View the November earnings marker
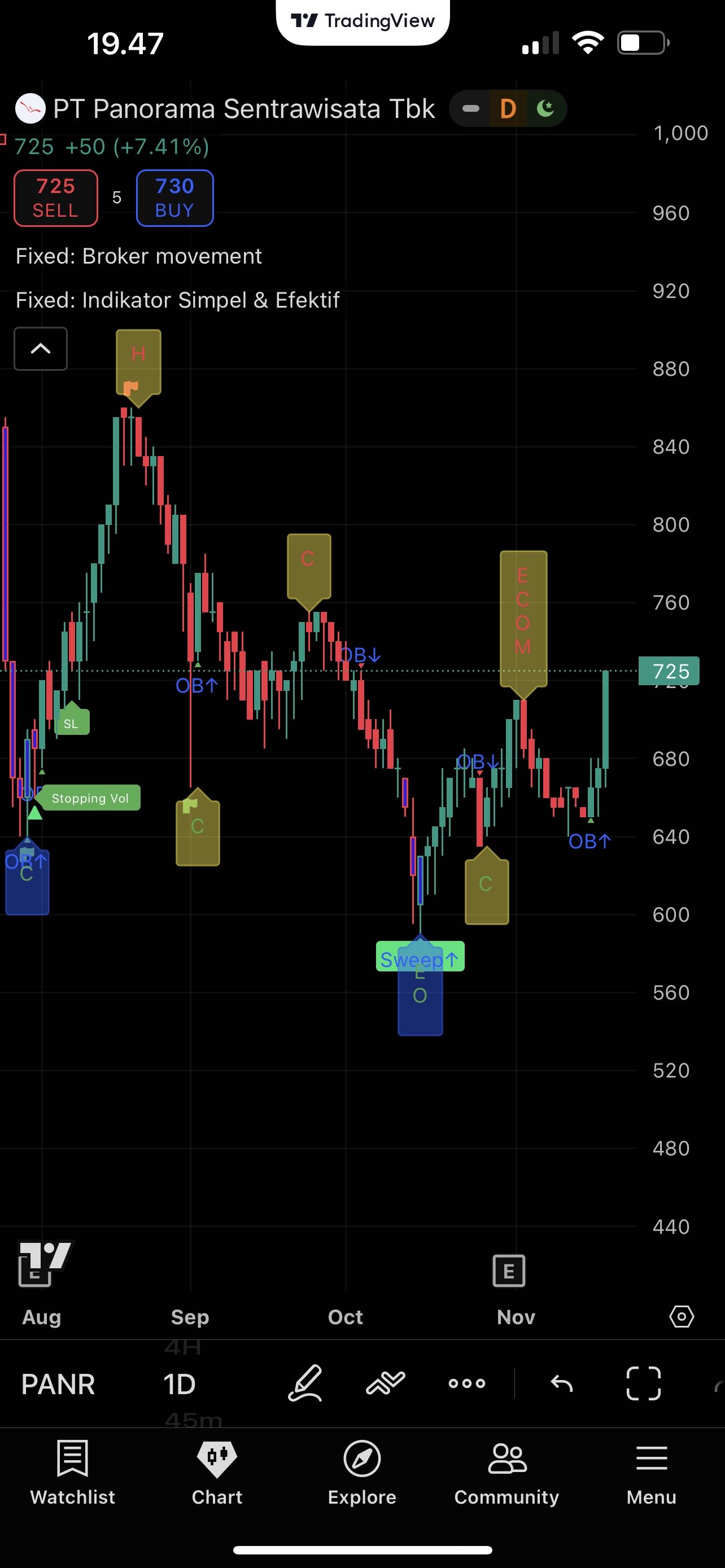 (x=508, y=1271)
